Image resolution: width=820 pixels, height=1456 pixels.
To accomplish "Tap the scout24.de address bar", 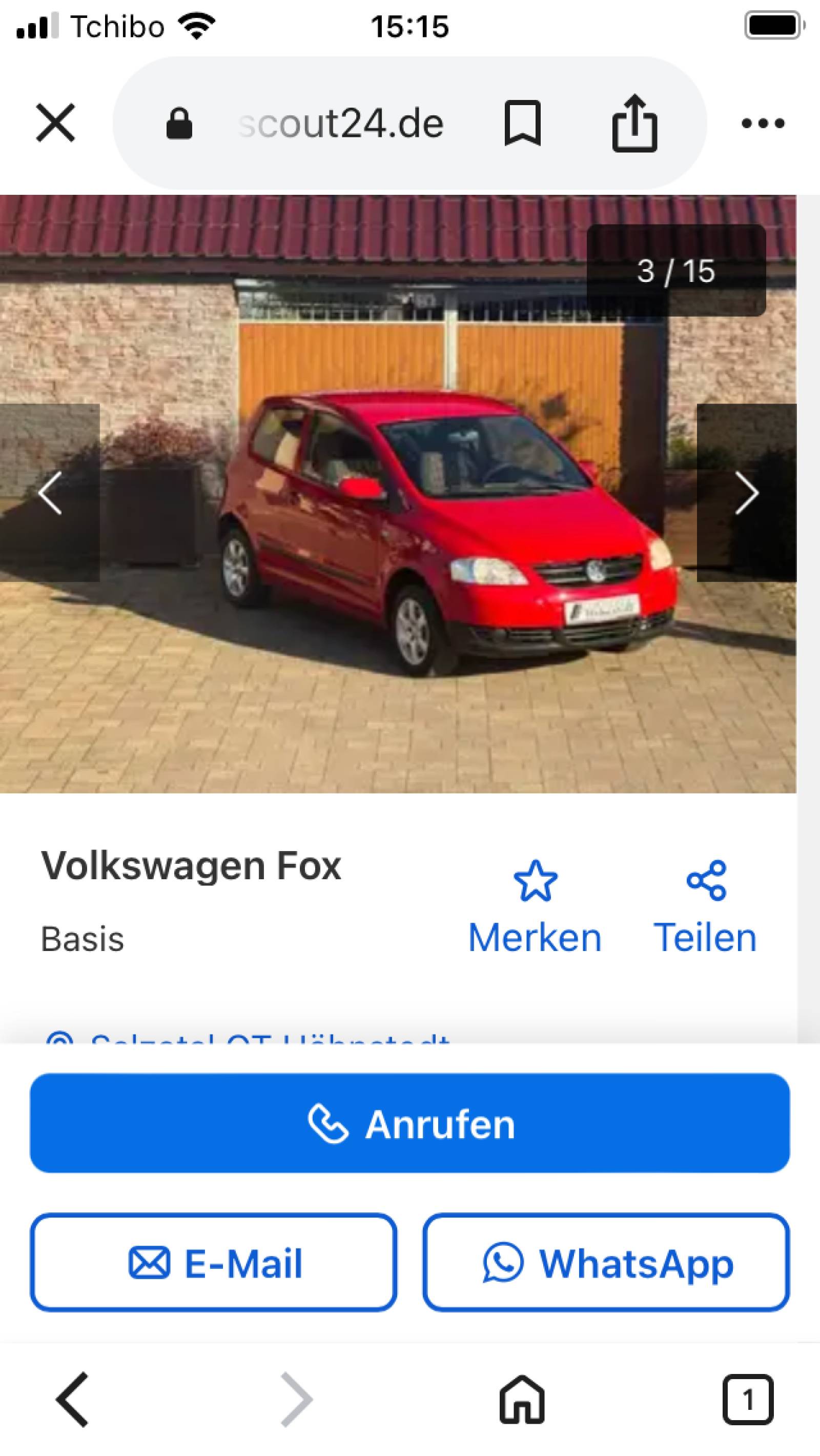I will point(341,124).
